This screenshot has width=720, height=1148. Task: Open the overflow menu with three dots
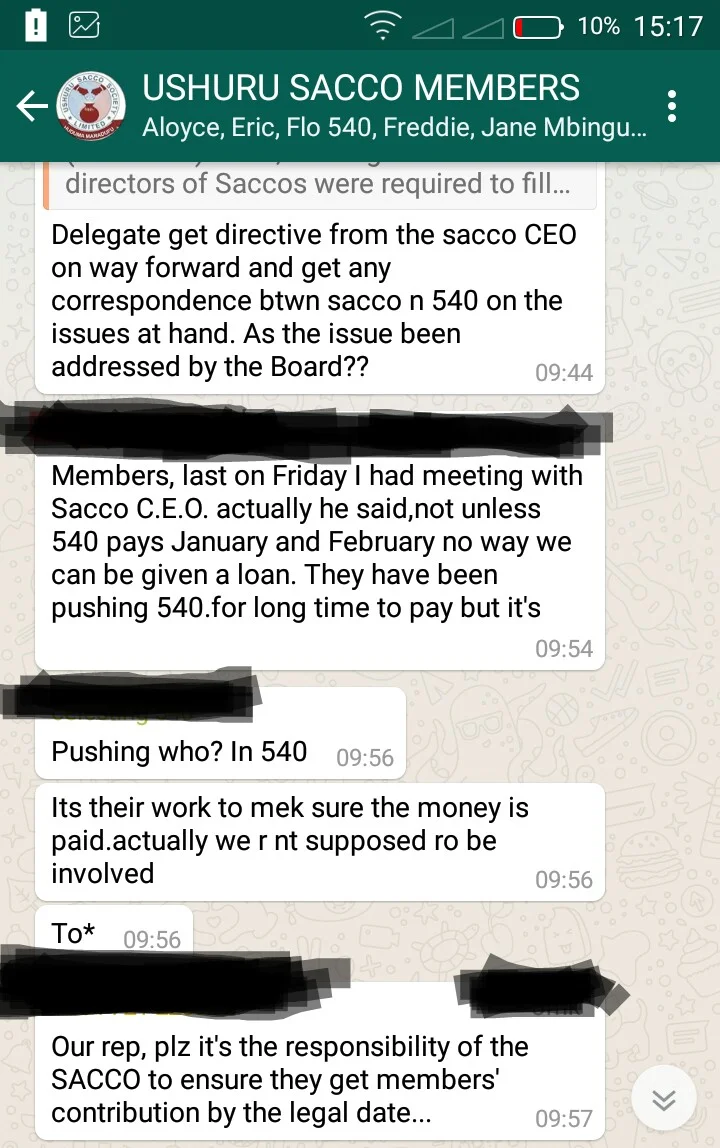click(x=672, y=106)
